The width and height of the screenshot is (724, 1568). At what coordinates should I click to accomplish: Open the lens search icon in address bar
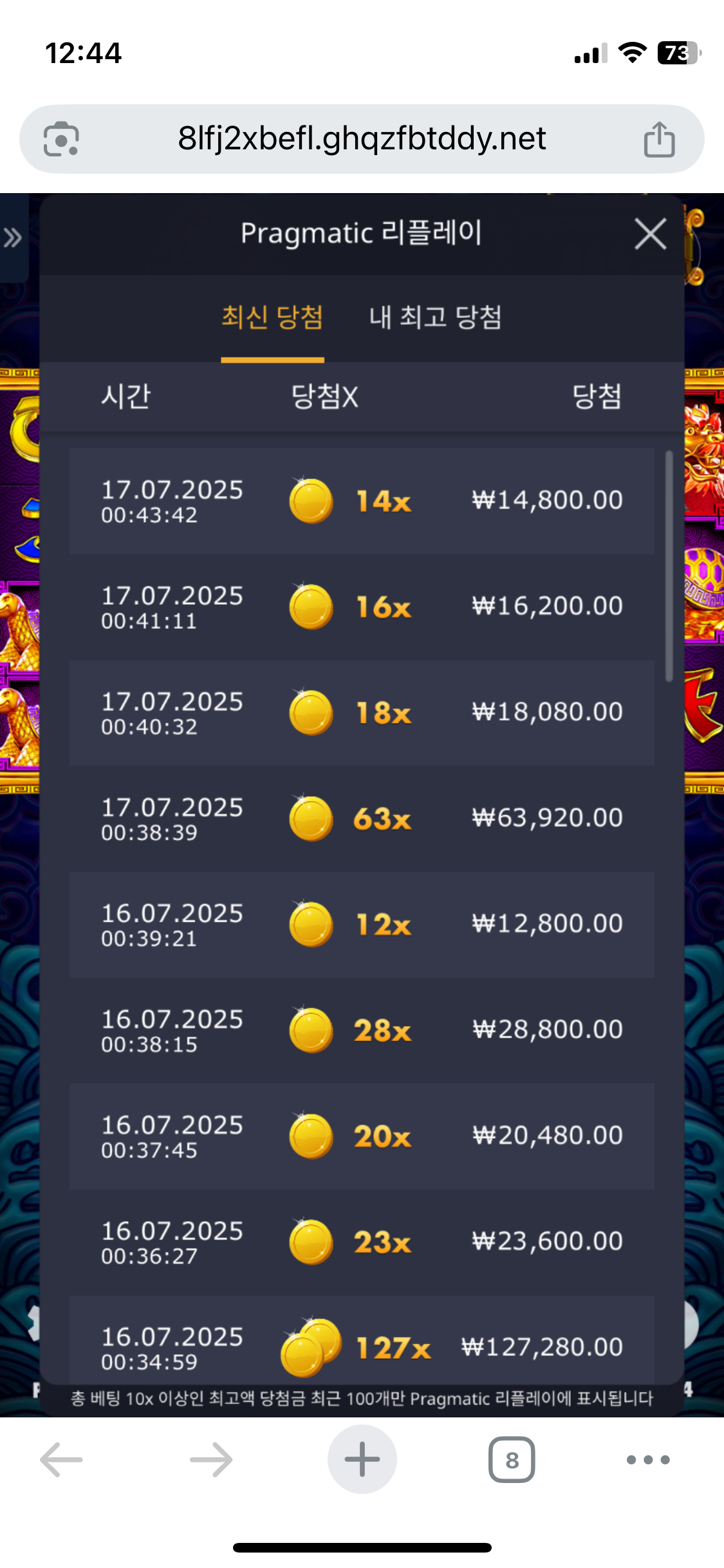pos(61,139)
